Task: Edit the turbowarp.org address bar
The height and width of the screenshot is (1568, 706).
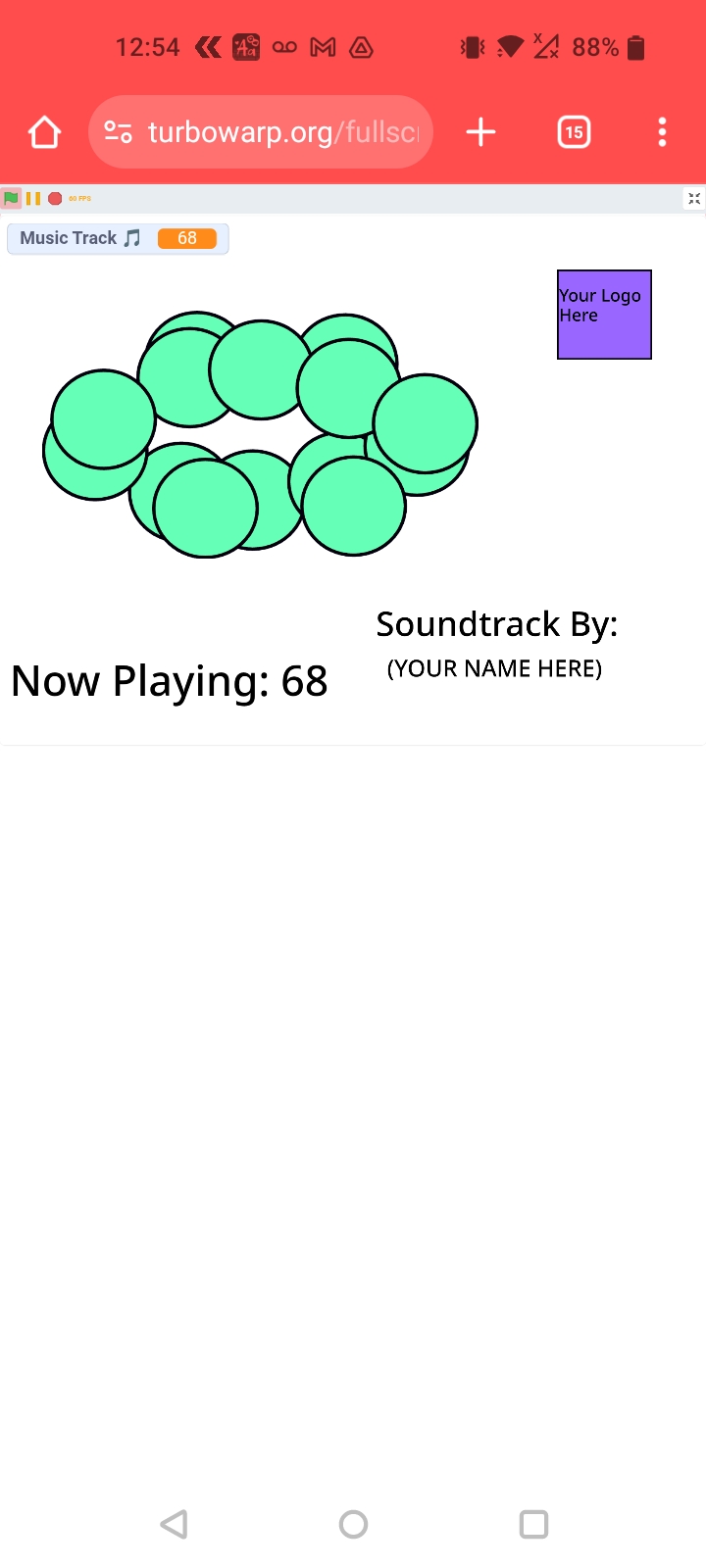Action: click(x=282, y=132)
